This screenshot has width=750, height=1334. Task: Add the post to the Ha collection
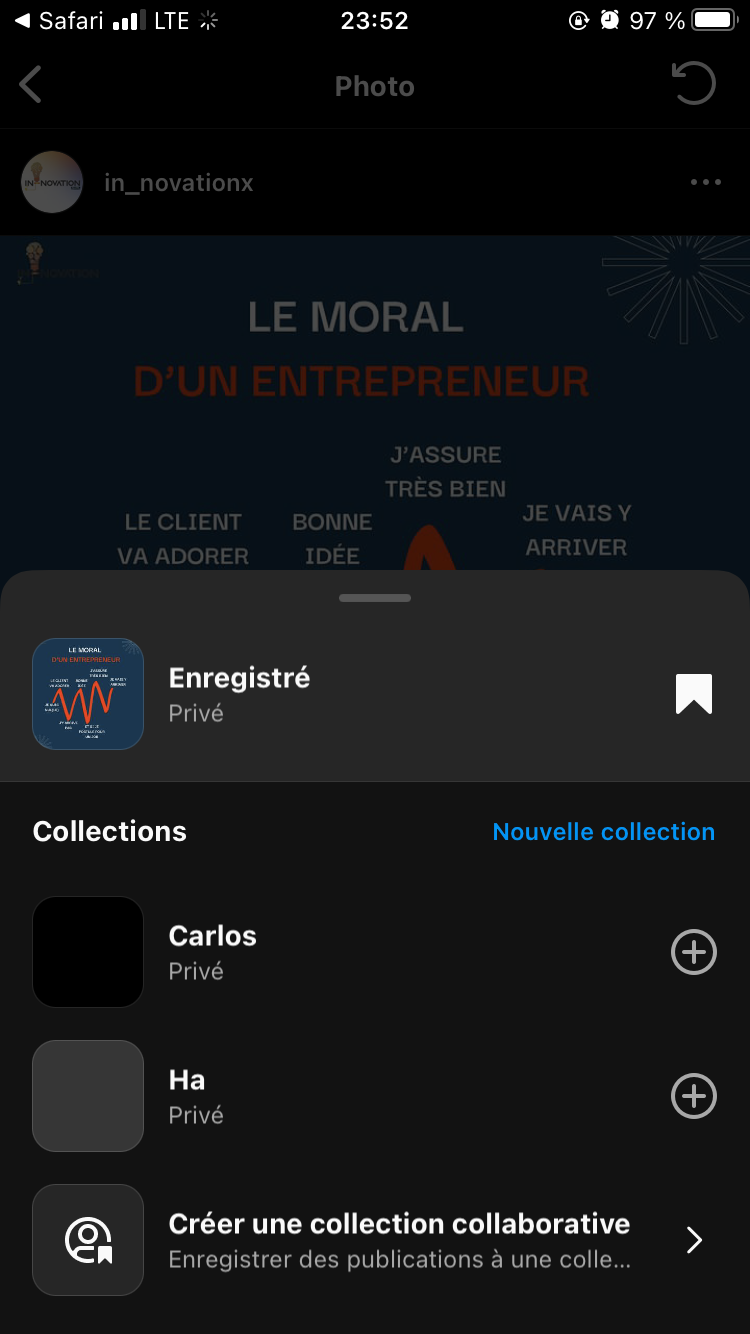point(693,1096)
